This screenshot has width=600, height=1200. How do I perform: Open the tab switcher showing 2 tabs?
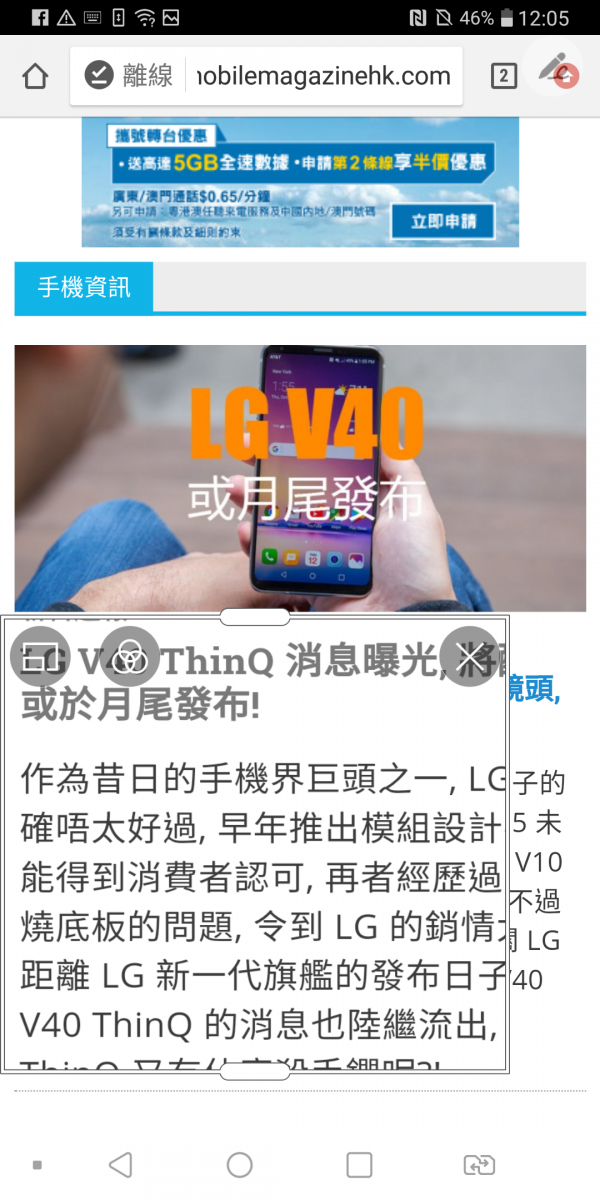504,76
